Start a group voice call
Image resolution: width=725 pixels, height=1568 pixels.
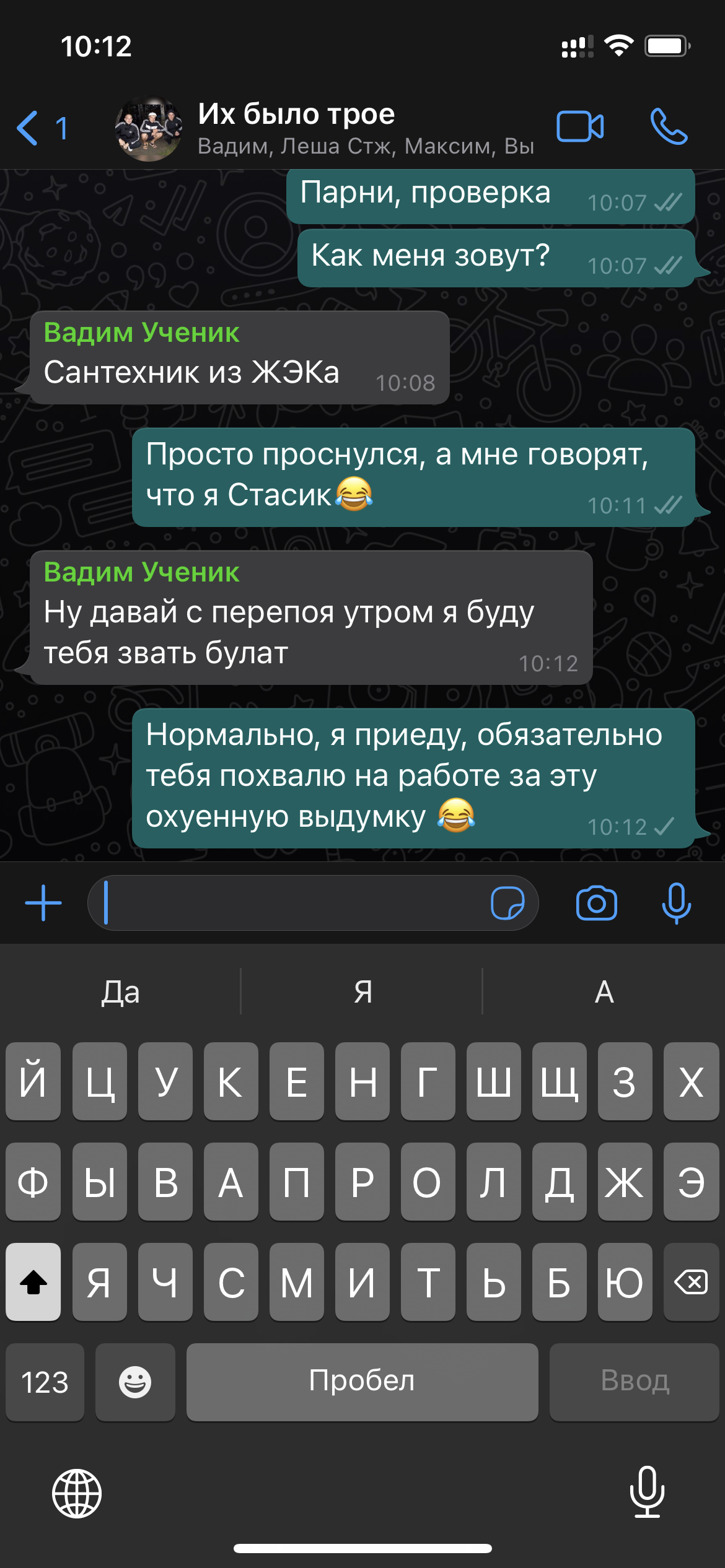point(669,127)
